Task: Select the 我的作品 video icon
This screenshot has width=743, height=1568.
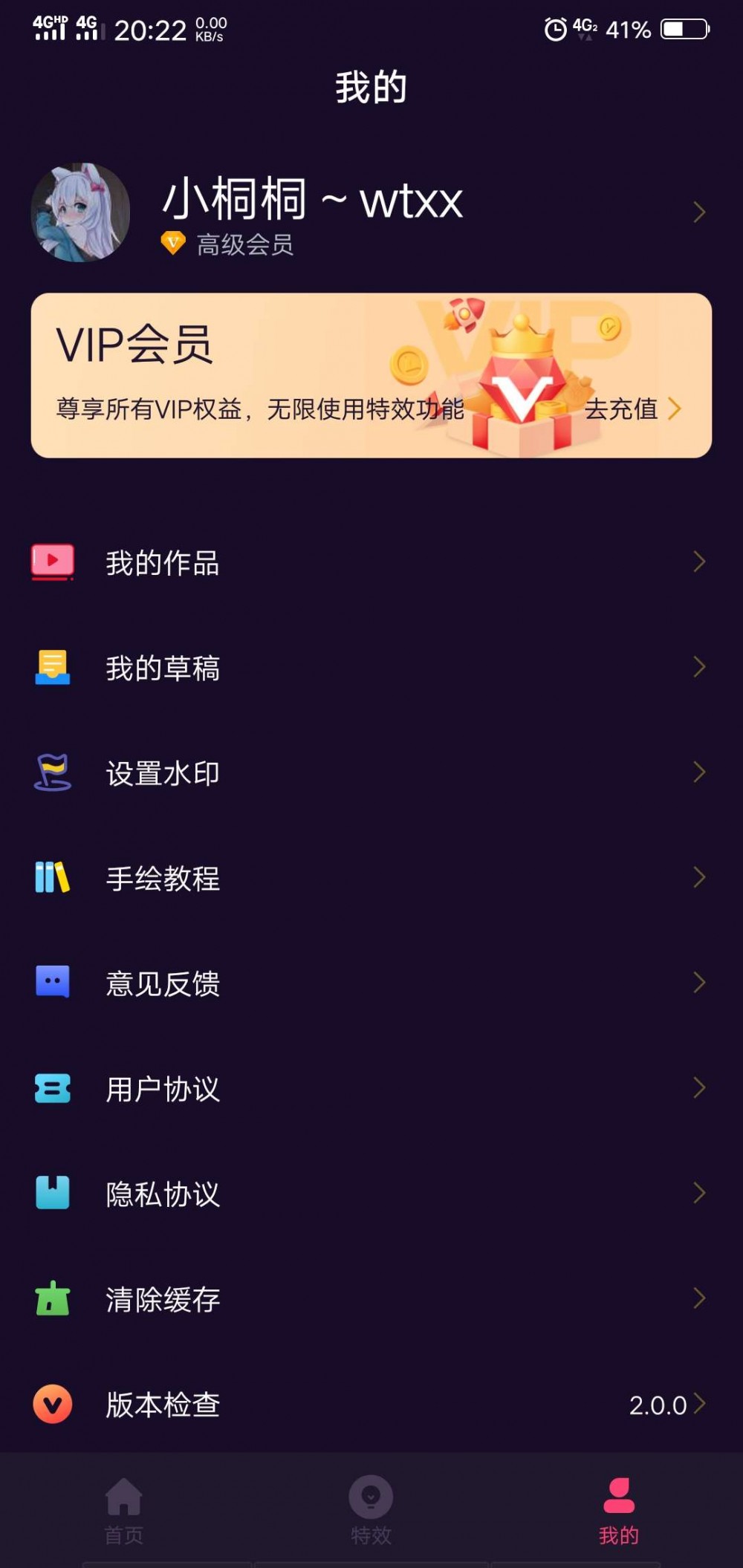Action: click(x=52, y=562)
